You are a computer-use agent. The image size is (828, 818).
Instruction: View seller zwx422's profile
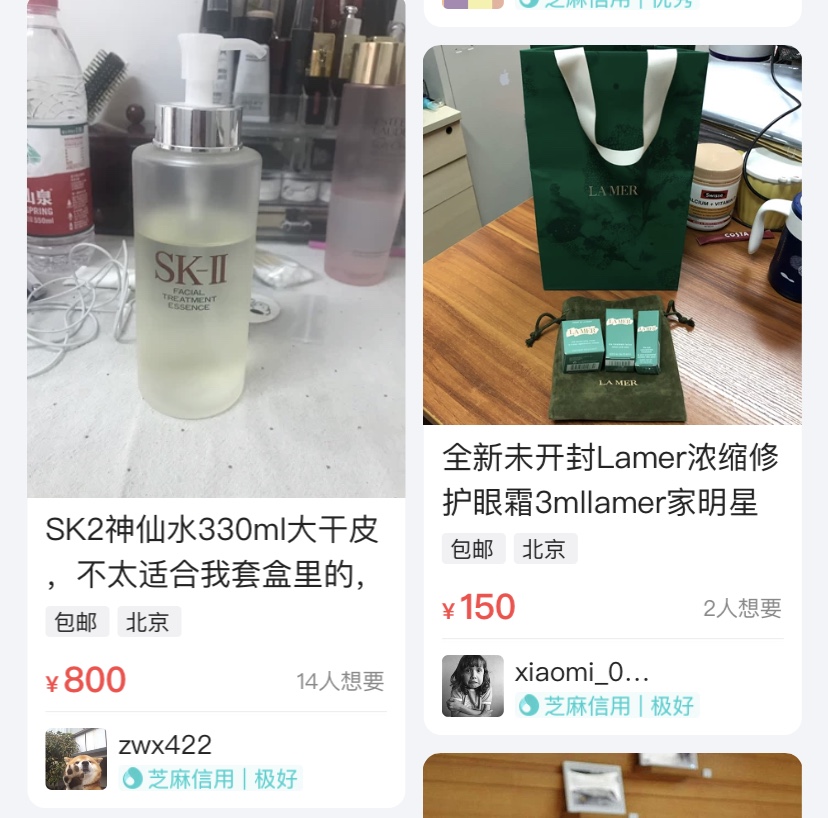click(x=76, y=759)
